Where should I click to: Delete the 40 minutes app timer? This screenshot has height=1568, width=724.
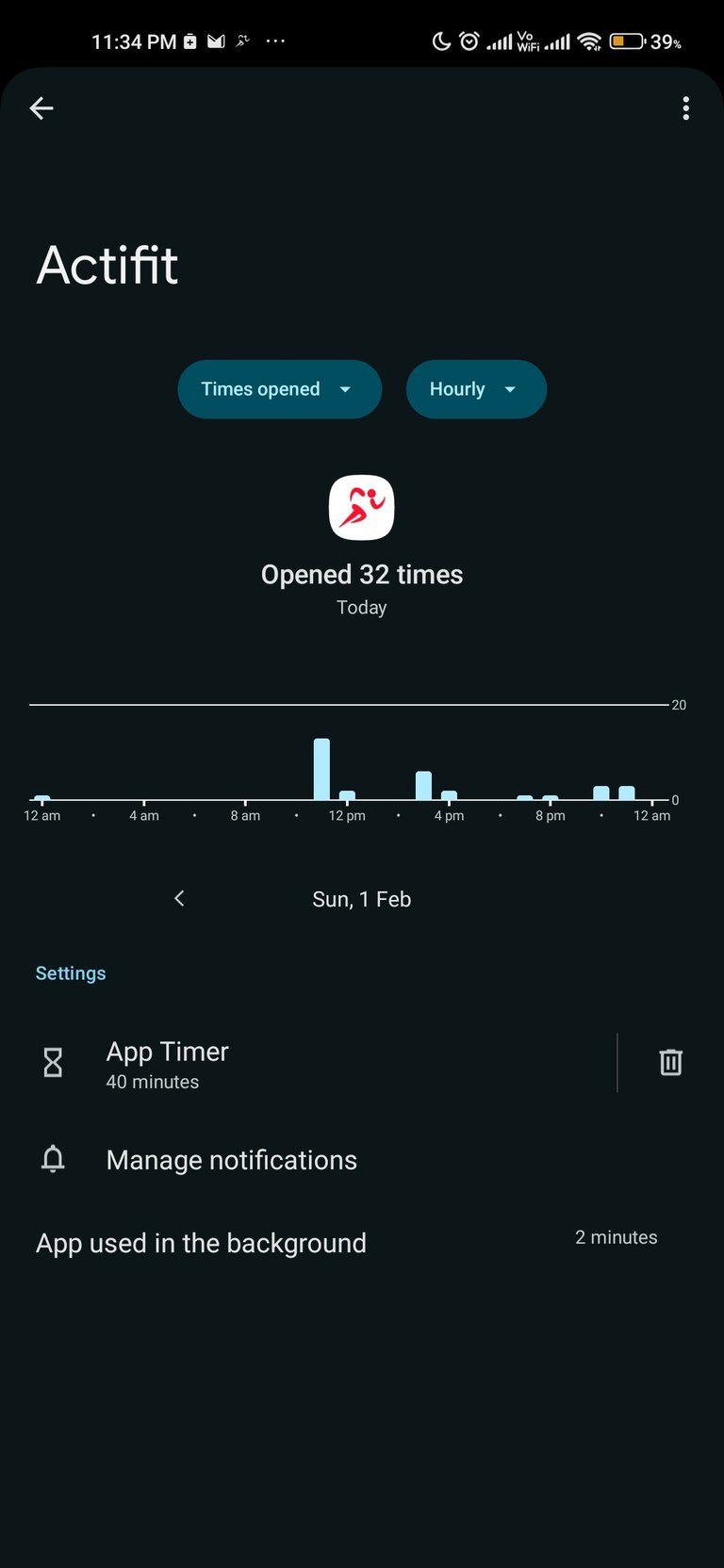click(670, 1062)
